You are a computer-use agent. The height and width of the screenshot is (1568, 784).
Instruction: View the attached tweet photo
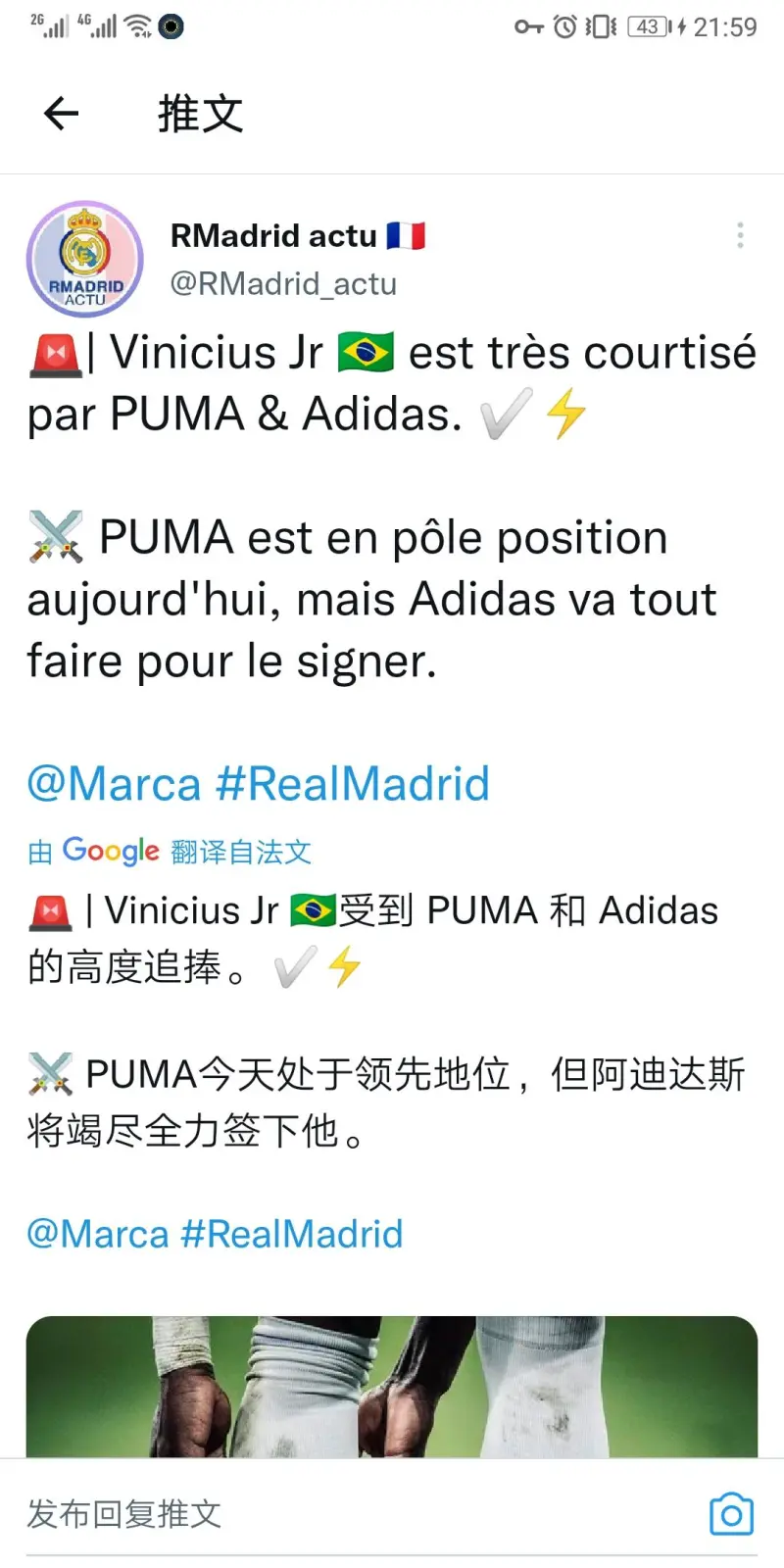coord(392,1387)
